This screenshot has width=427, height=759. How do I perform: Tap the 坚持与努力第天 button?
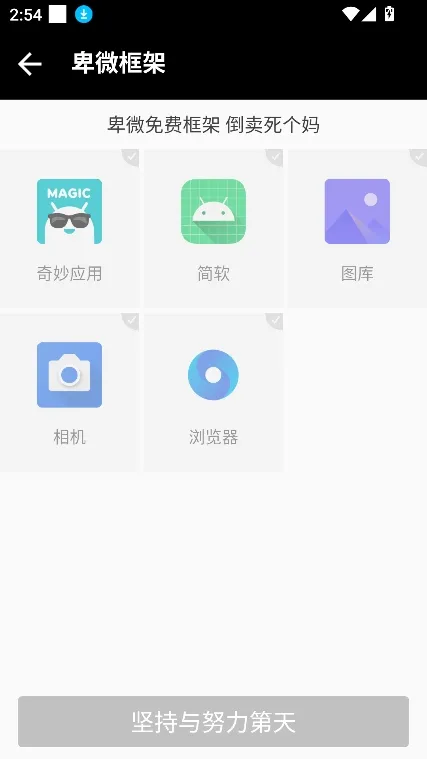214,722
